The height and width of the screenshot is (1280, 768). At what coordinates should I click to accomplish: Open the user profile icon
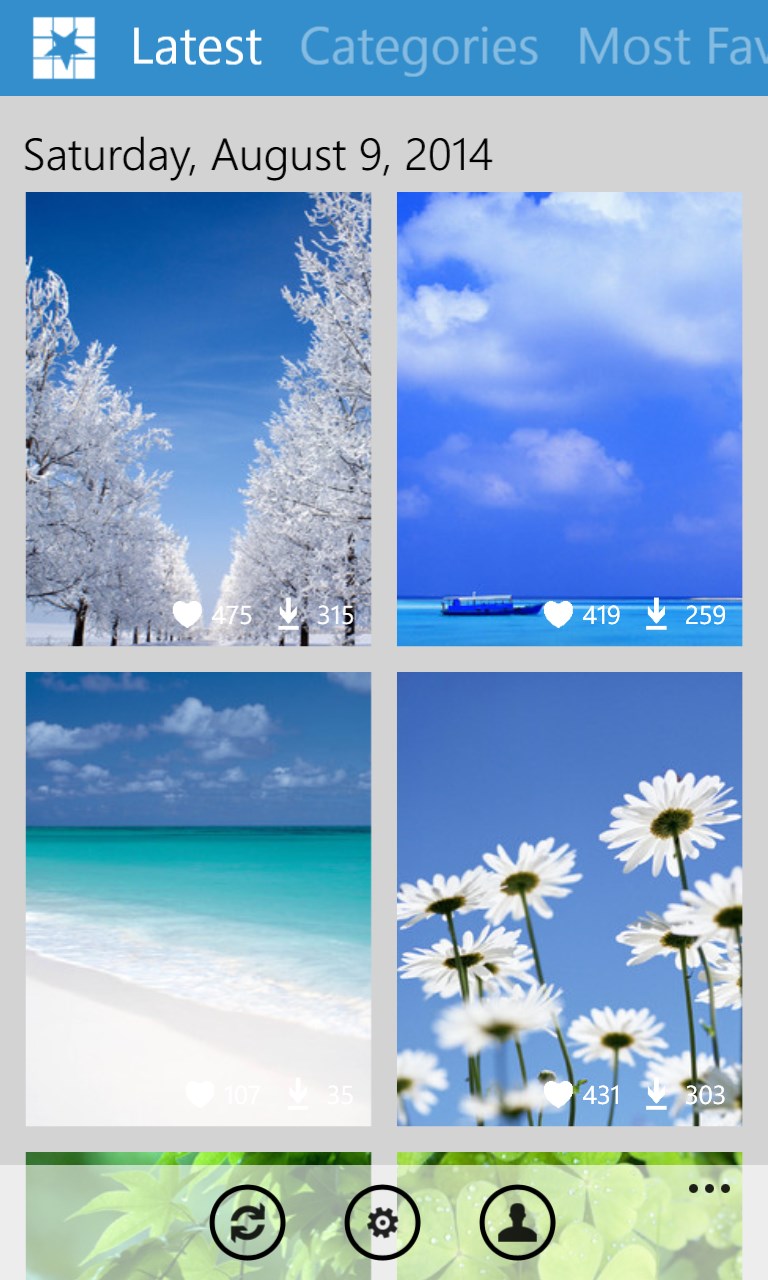tap(517, 1222)
